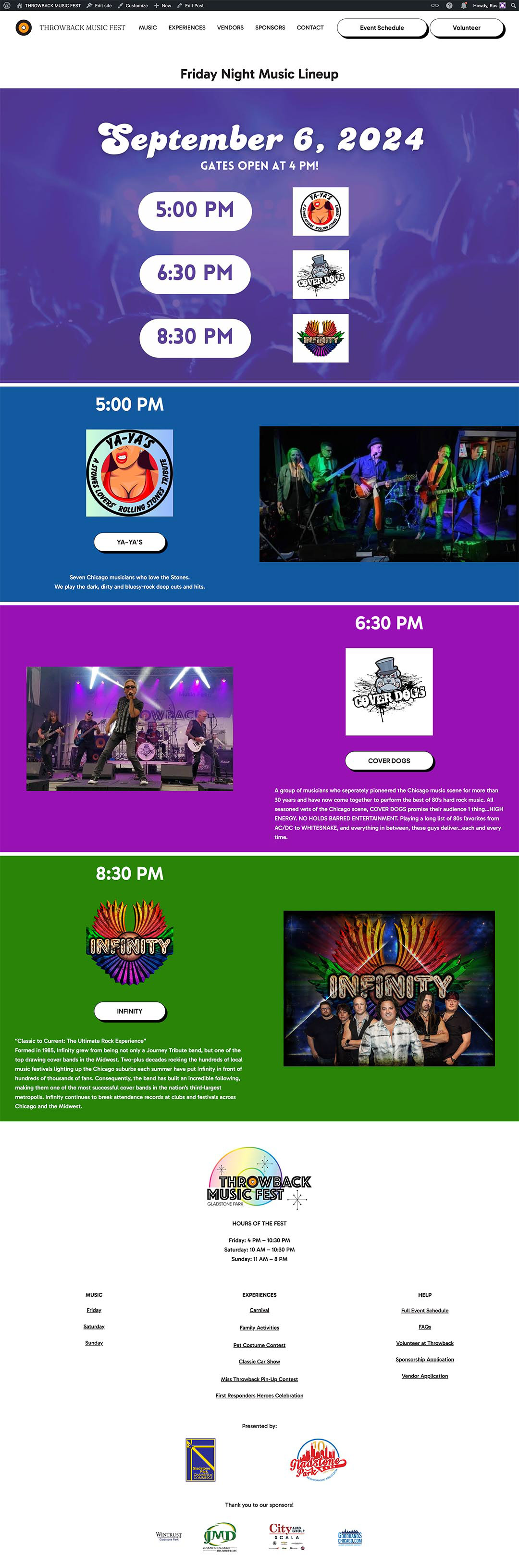
Task: Open the MUSIC menu in navigation
Action: coord(148,27)
